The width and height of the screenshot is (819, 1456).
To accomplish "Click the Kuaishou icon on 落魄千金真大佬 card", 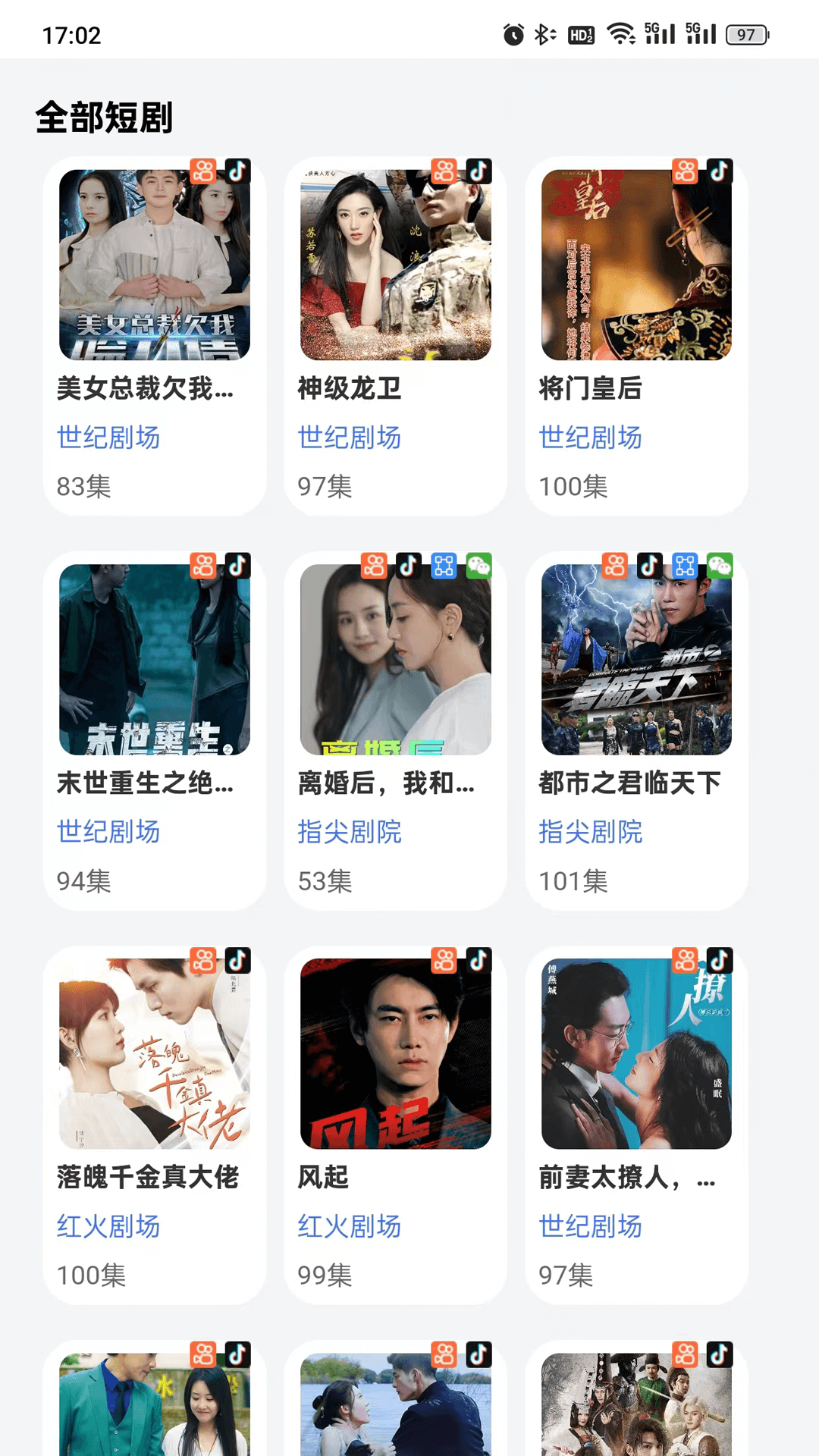I will (x=202, y=959).
